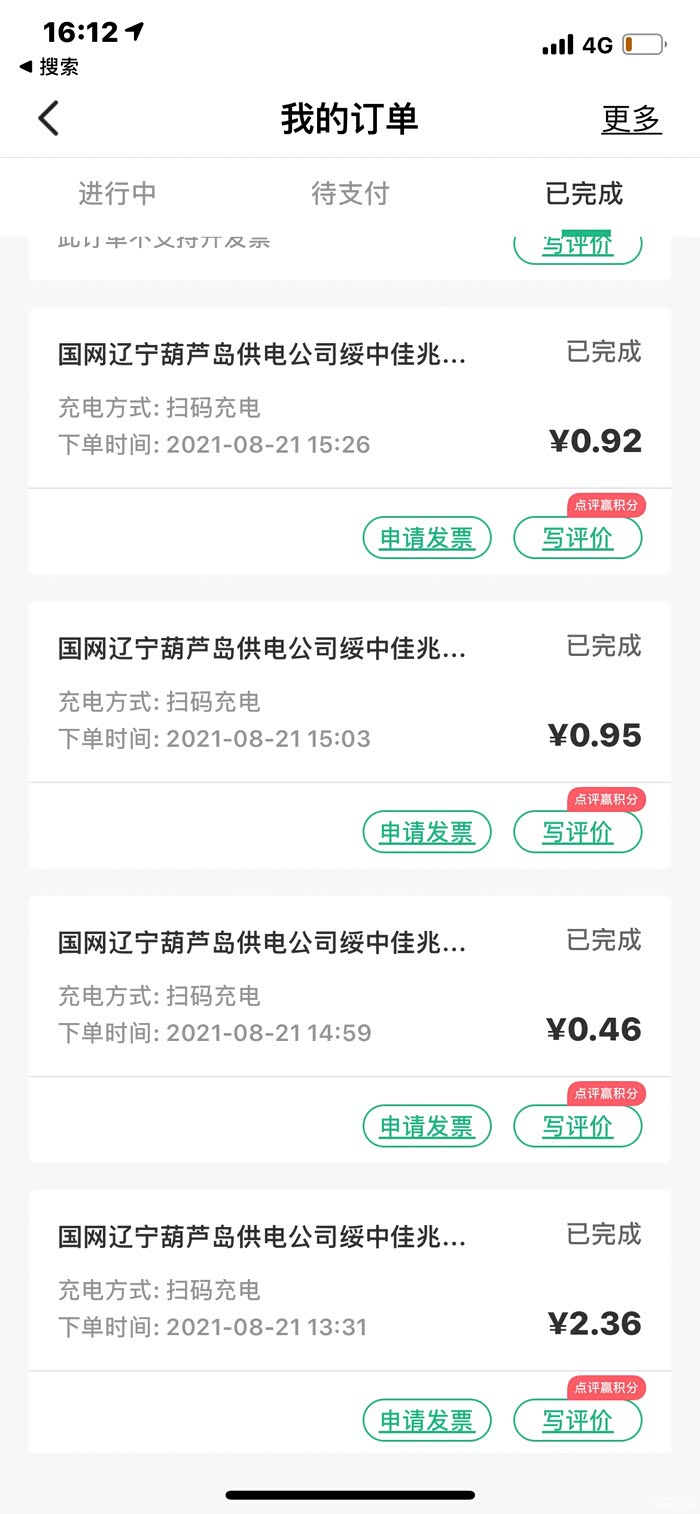Switch to the 待支付 tab
Image resolution: width=700 pixels, height=1514 pixels.
click(x=349, y=193)
